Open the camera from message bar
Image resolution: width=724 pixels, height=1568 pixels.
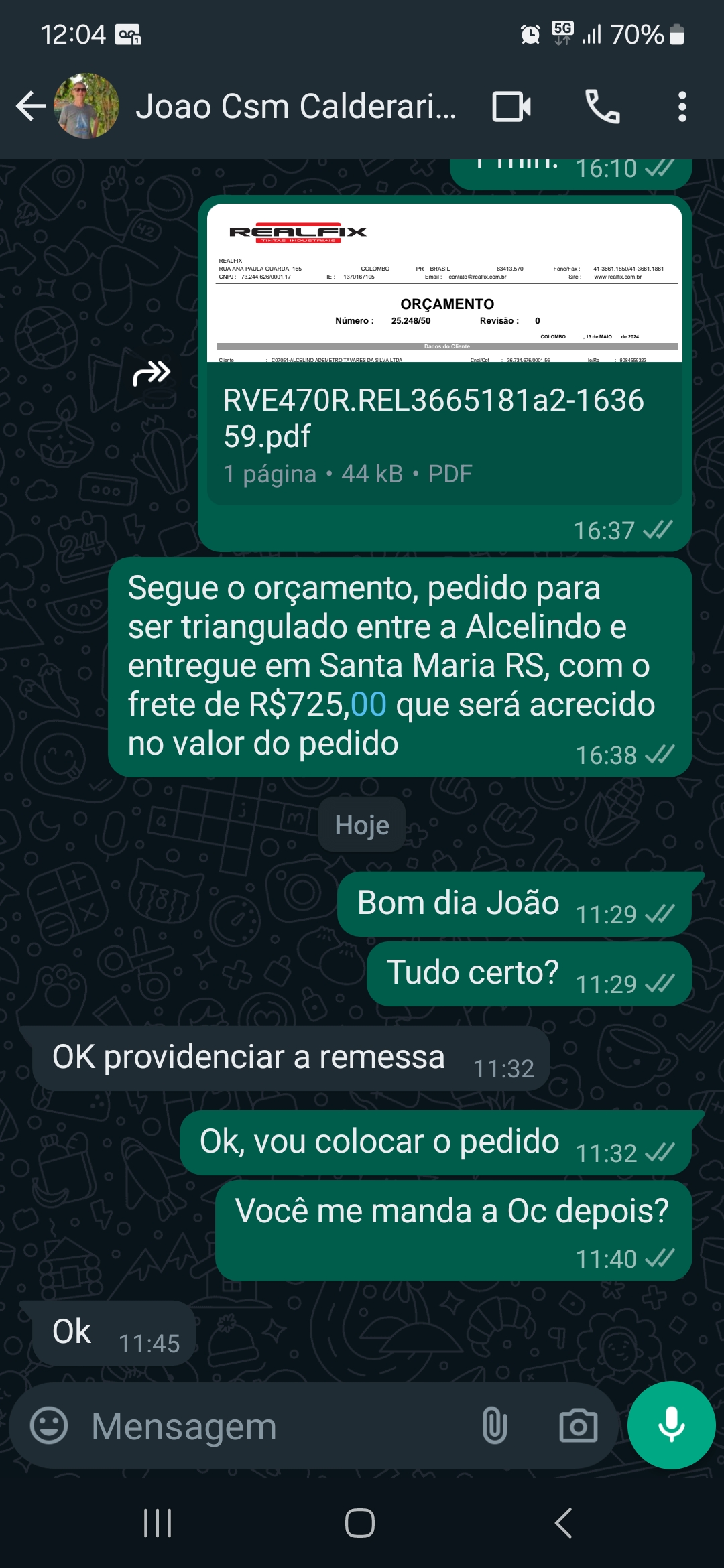578,1426
